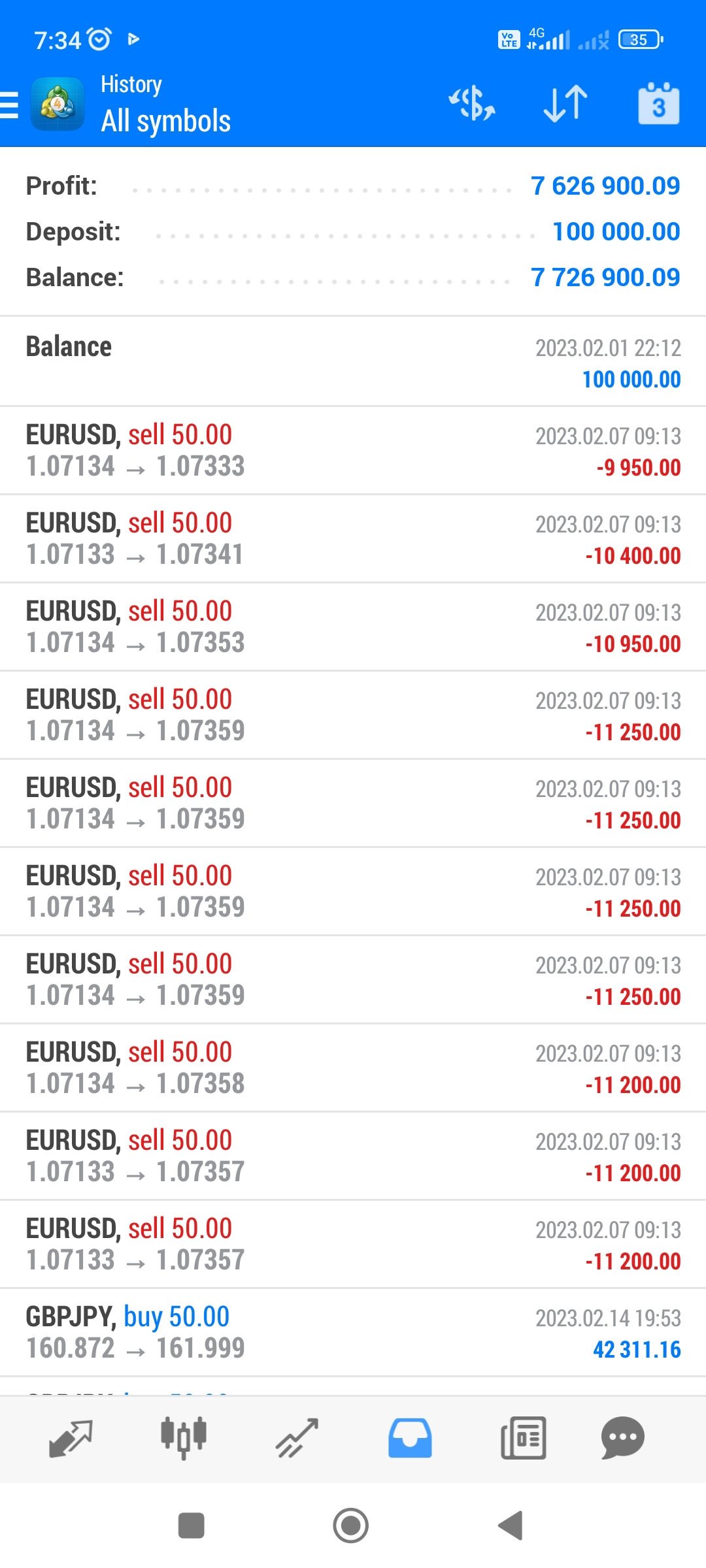The image size is (706, 1568).
Task: Open the sort order options
Action: [566, 104]
